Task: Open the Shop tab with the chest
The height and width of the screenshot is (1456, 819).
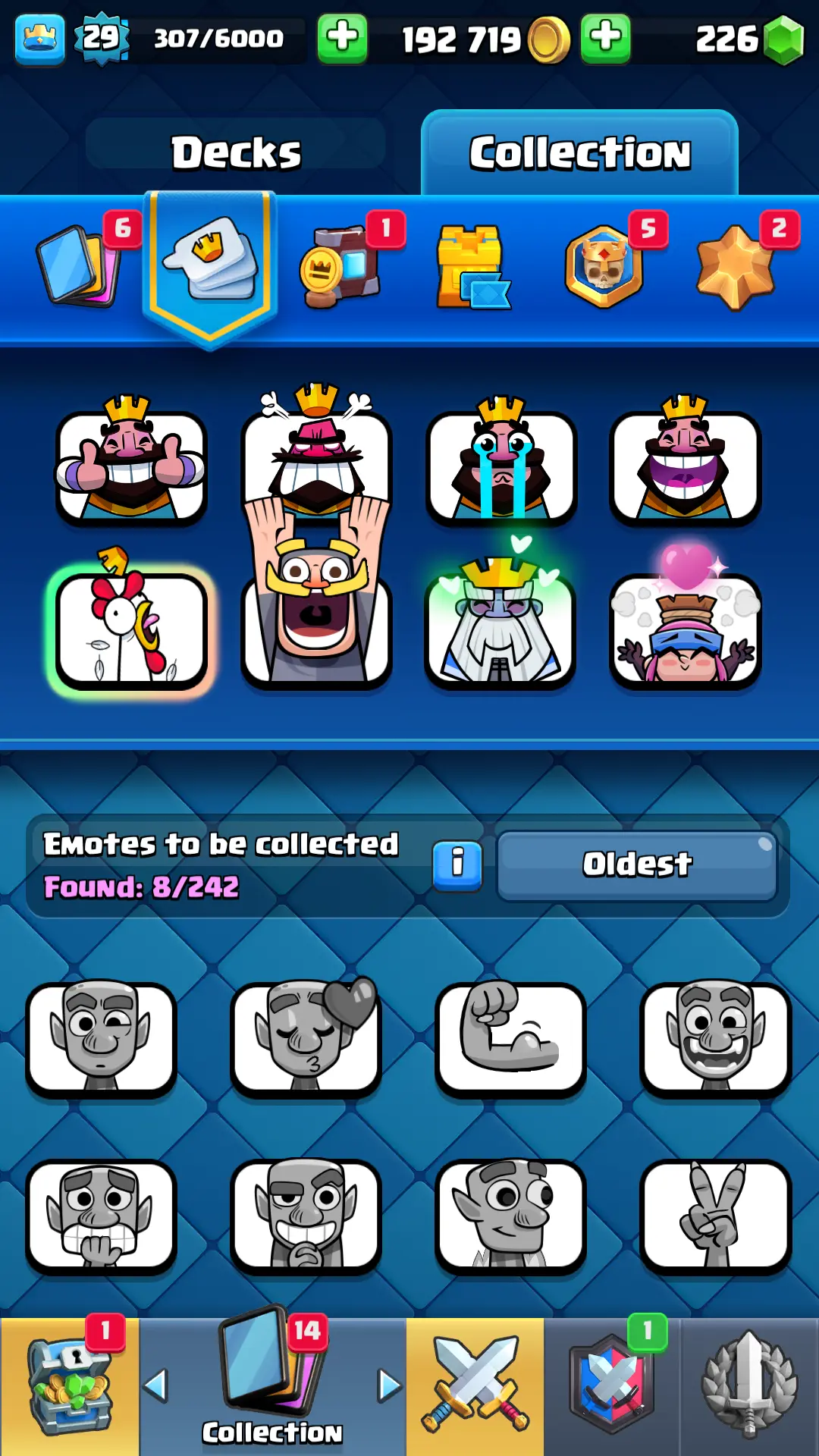Action: click(x=70, y=1386)
